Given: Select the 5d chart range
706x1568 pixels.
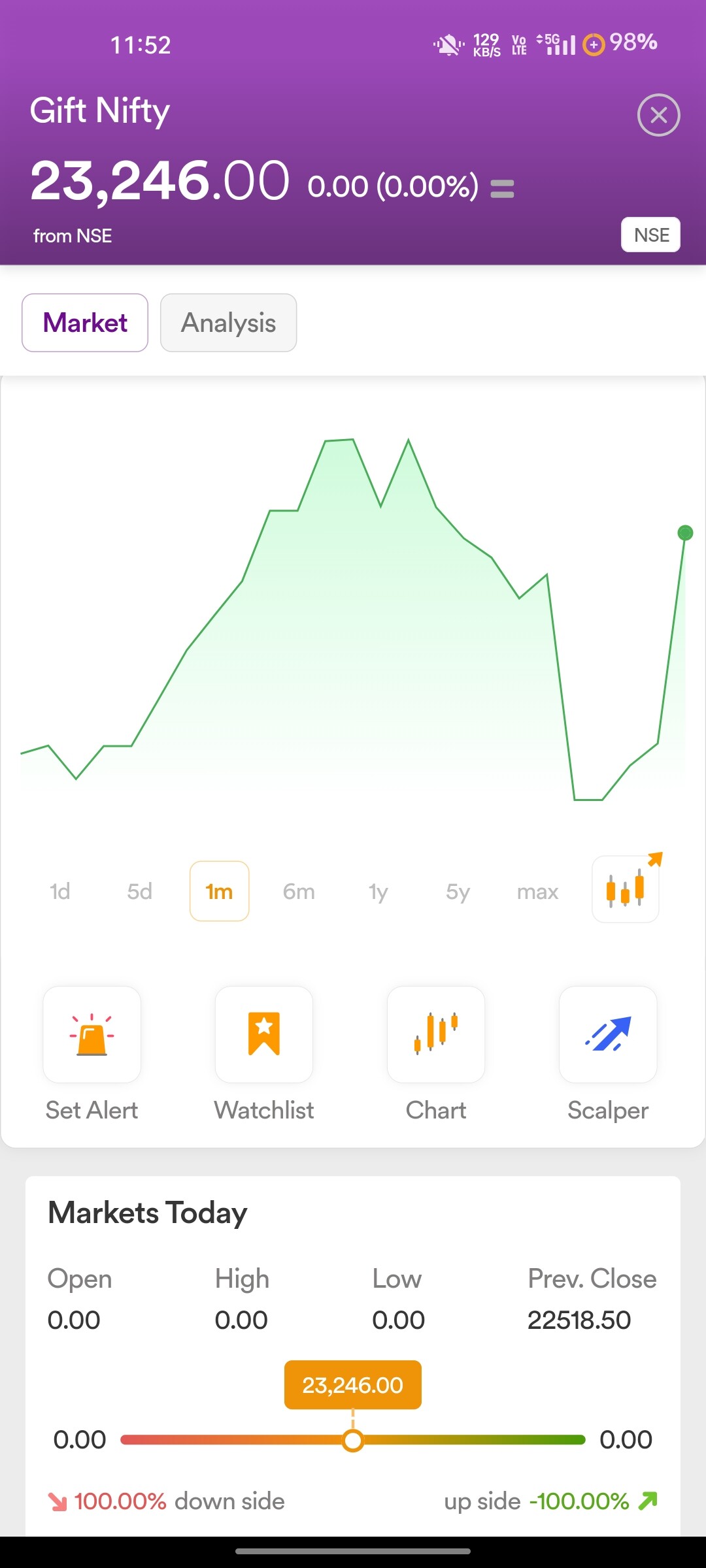Looking at the screenshot, I should pos(139,891).
